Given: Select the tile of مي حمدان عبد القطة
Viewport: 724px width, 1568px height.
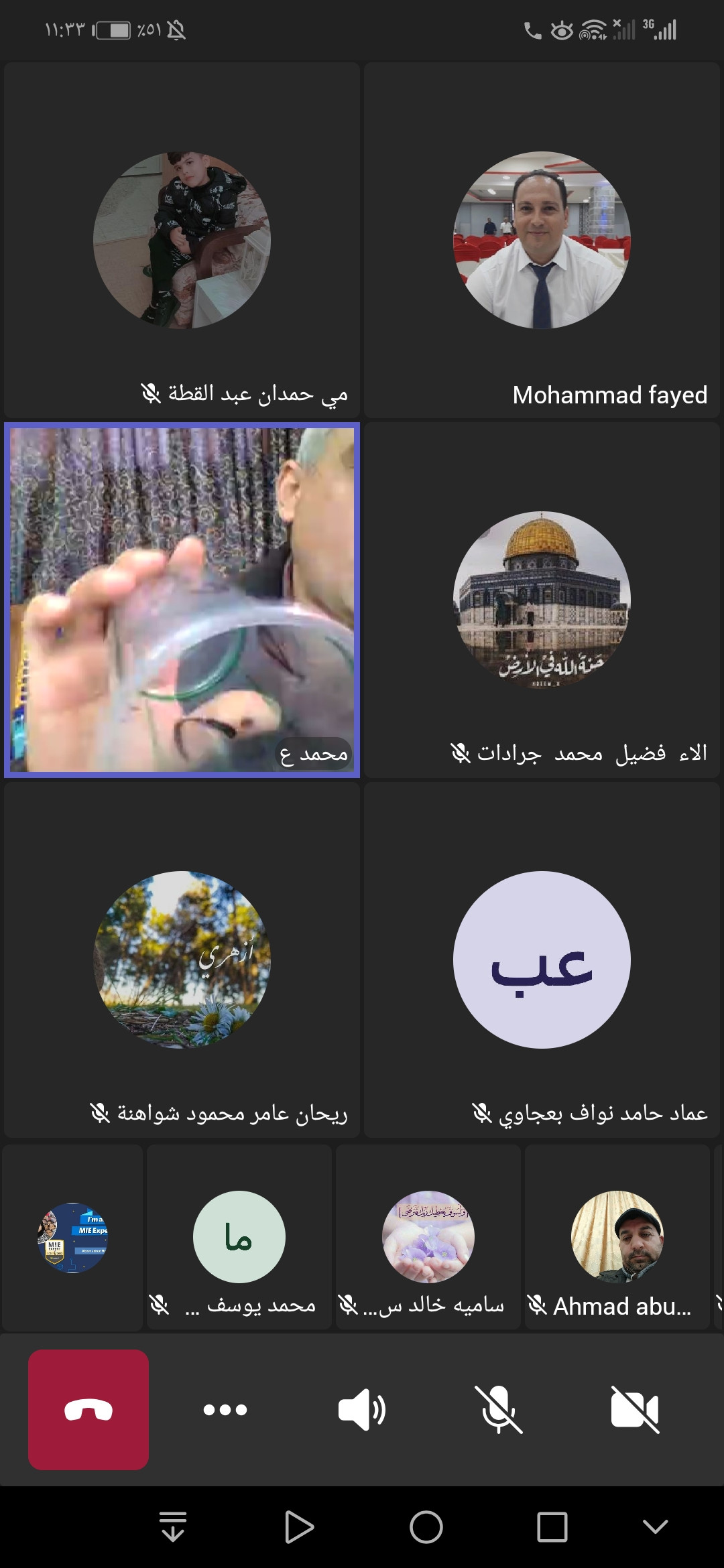Looking at the screenshot, I should pos(182,241).
